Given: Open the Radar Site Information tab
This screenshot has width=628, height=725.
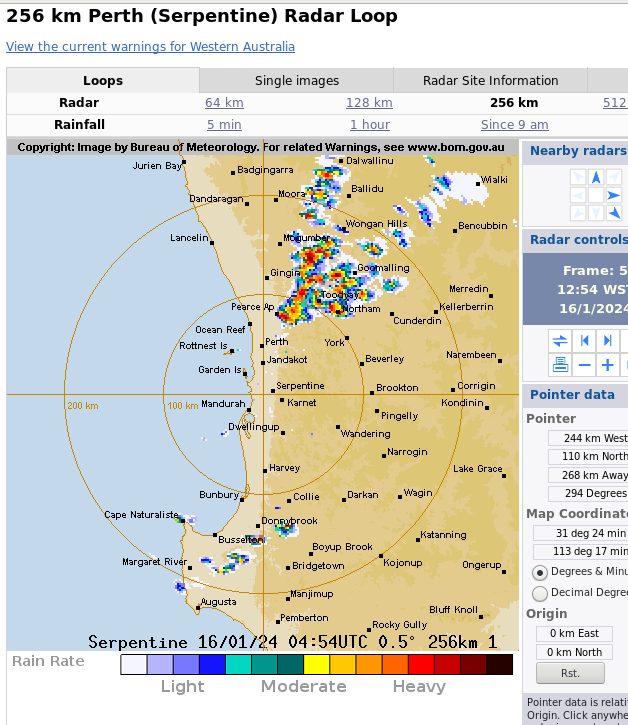Looking at the screenshot, I should (490, 81).
